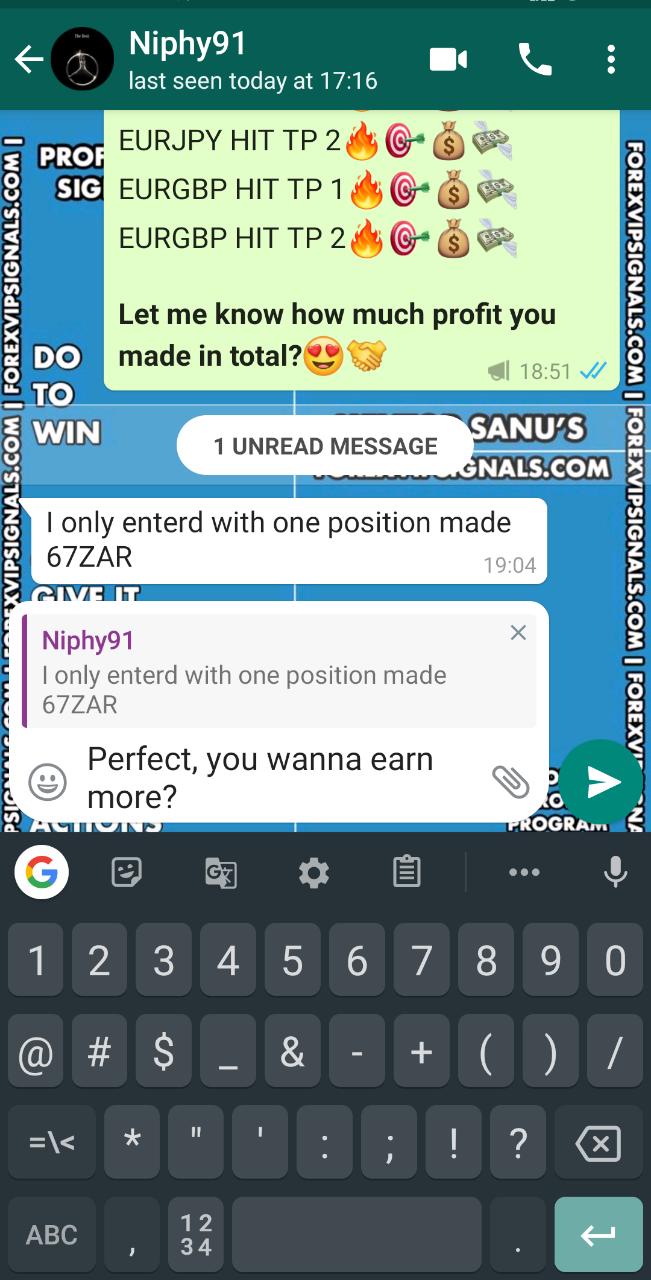Viewport: 651px width, 1280px height.
Task: Open Google search on the keyboard
Action: pos(42,873)
